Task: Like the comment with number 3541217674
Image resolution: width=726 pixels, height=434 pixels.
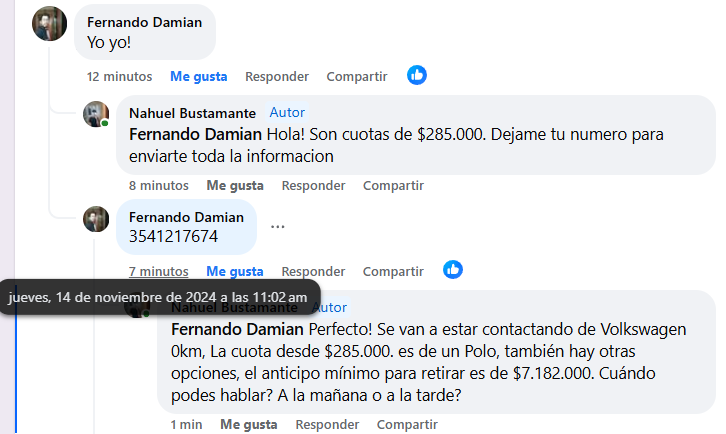Action: [235, 271]
